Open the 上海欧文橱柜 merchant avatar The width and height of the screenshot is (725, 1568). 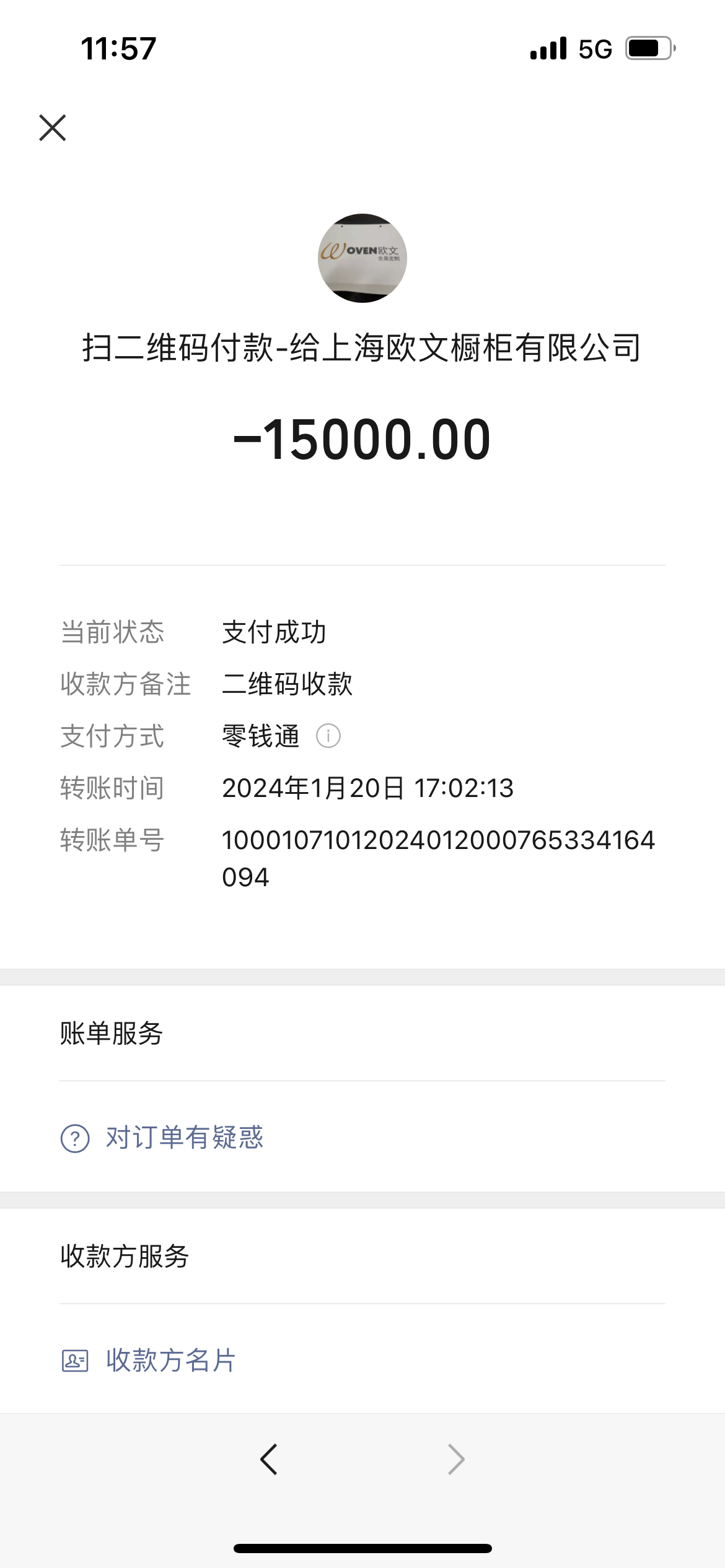pos(362,258)
